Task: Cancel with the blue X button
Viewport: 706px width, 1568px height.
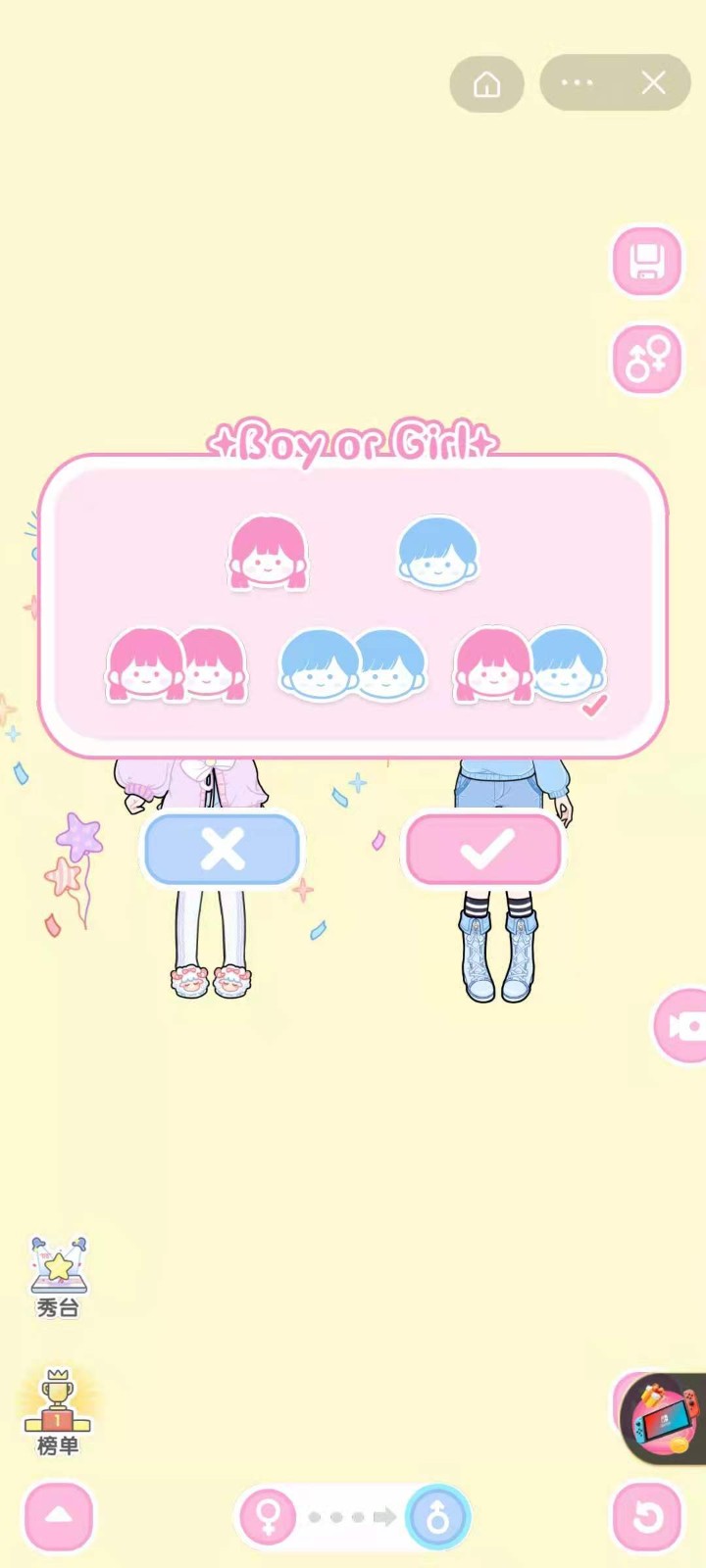Action: [222, 850]
